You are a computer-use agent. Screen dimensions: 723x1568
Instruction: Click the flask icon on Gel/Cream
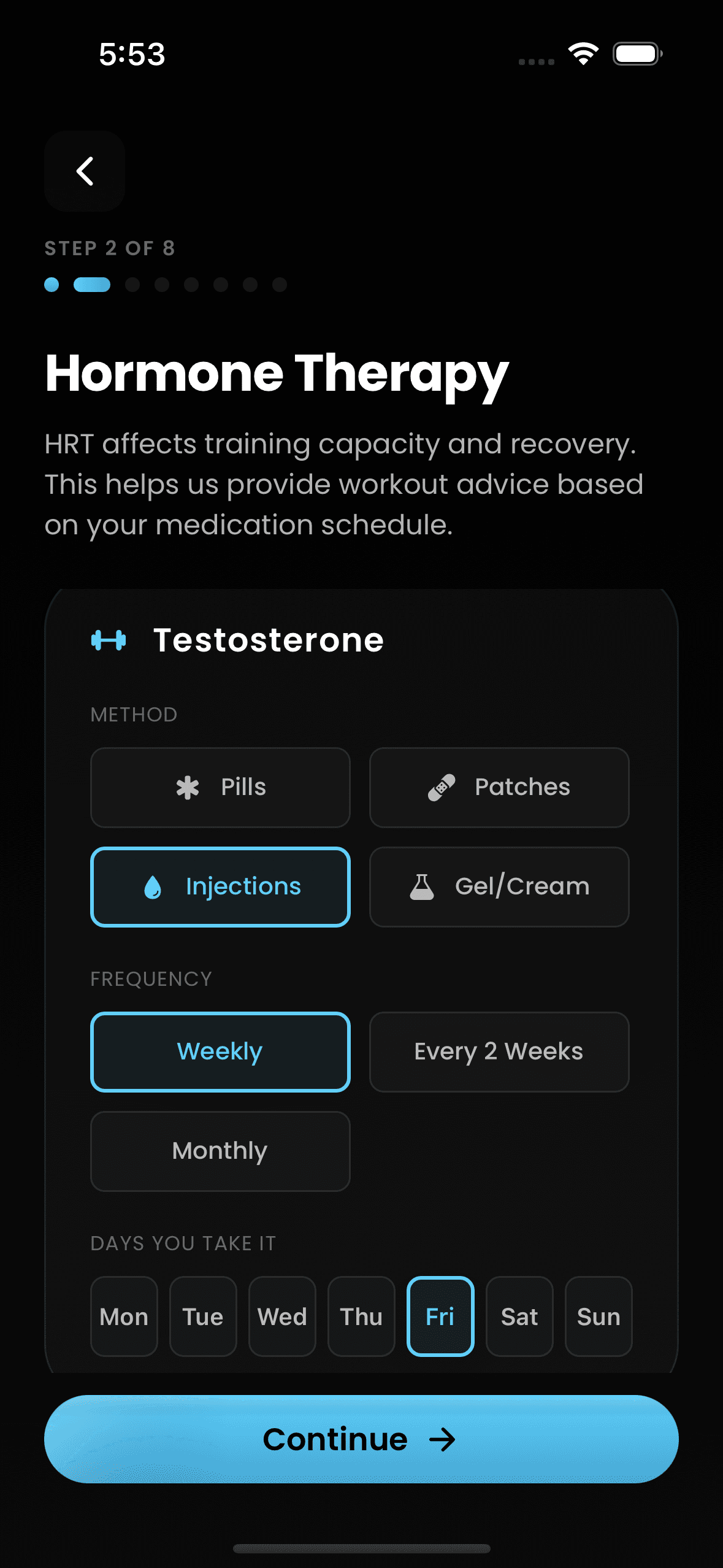(x=423, y=886)
